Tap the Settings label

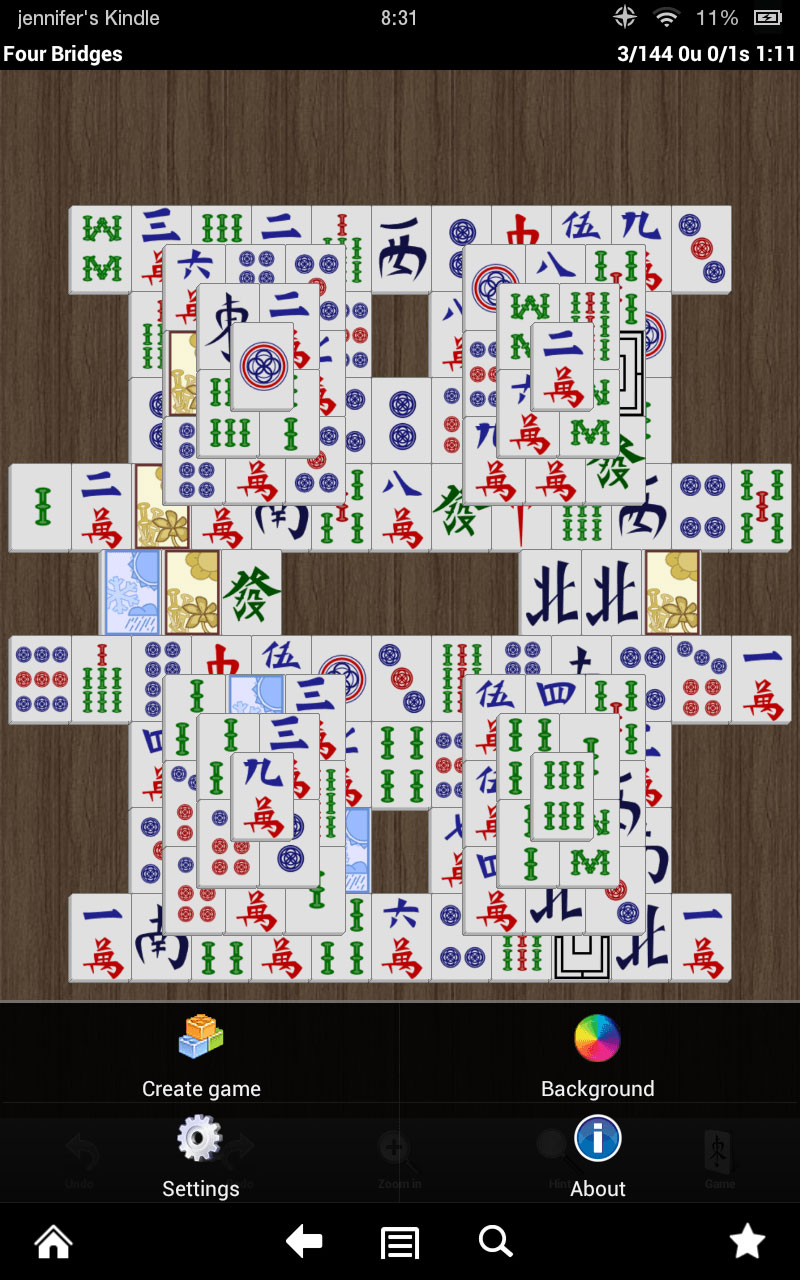pyautogui.click(x=200, y=1189)
